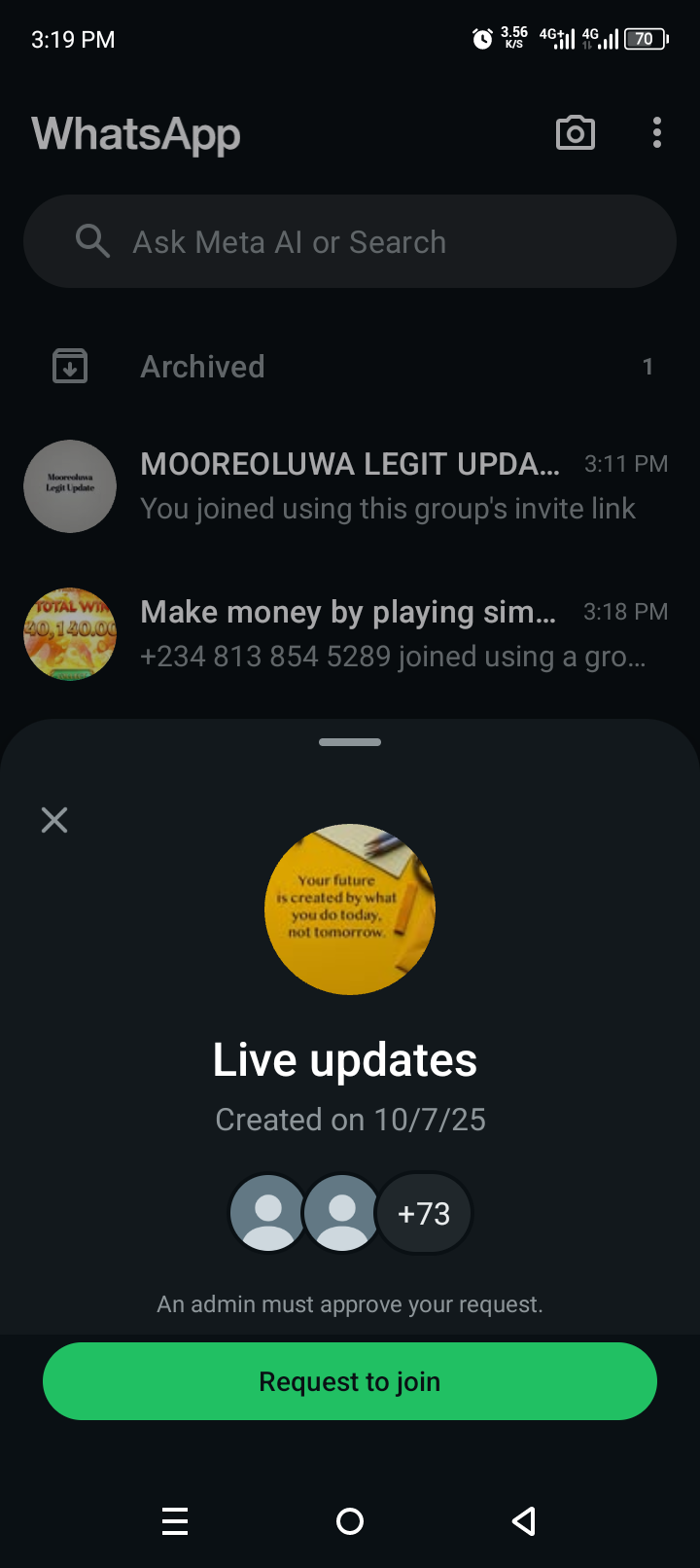Image resolution: width=700 pixels, height=1568 pixels.
Task: Tap Request to join button
Action: tap(350, 1381)
